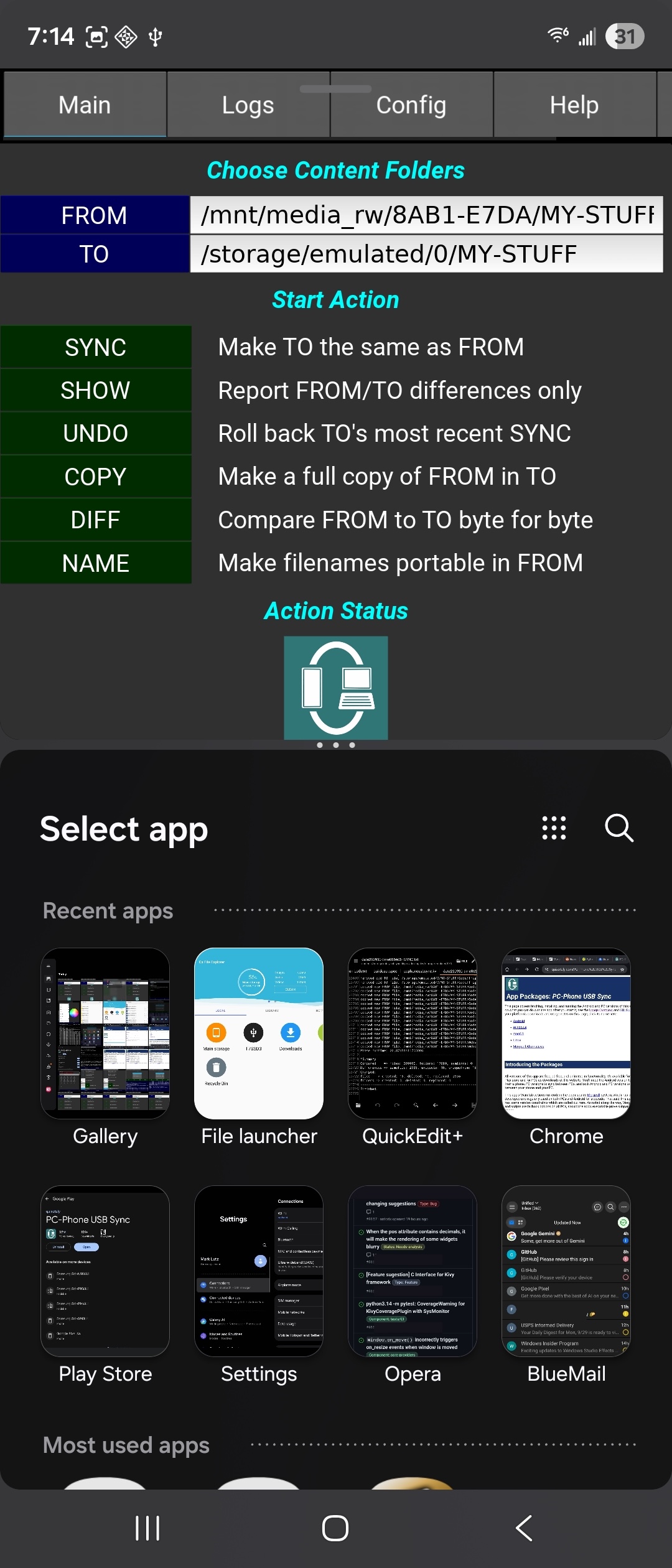Open the Config tab
This screenshot has width=672, height=1568.
(x=411, y=105)
